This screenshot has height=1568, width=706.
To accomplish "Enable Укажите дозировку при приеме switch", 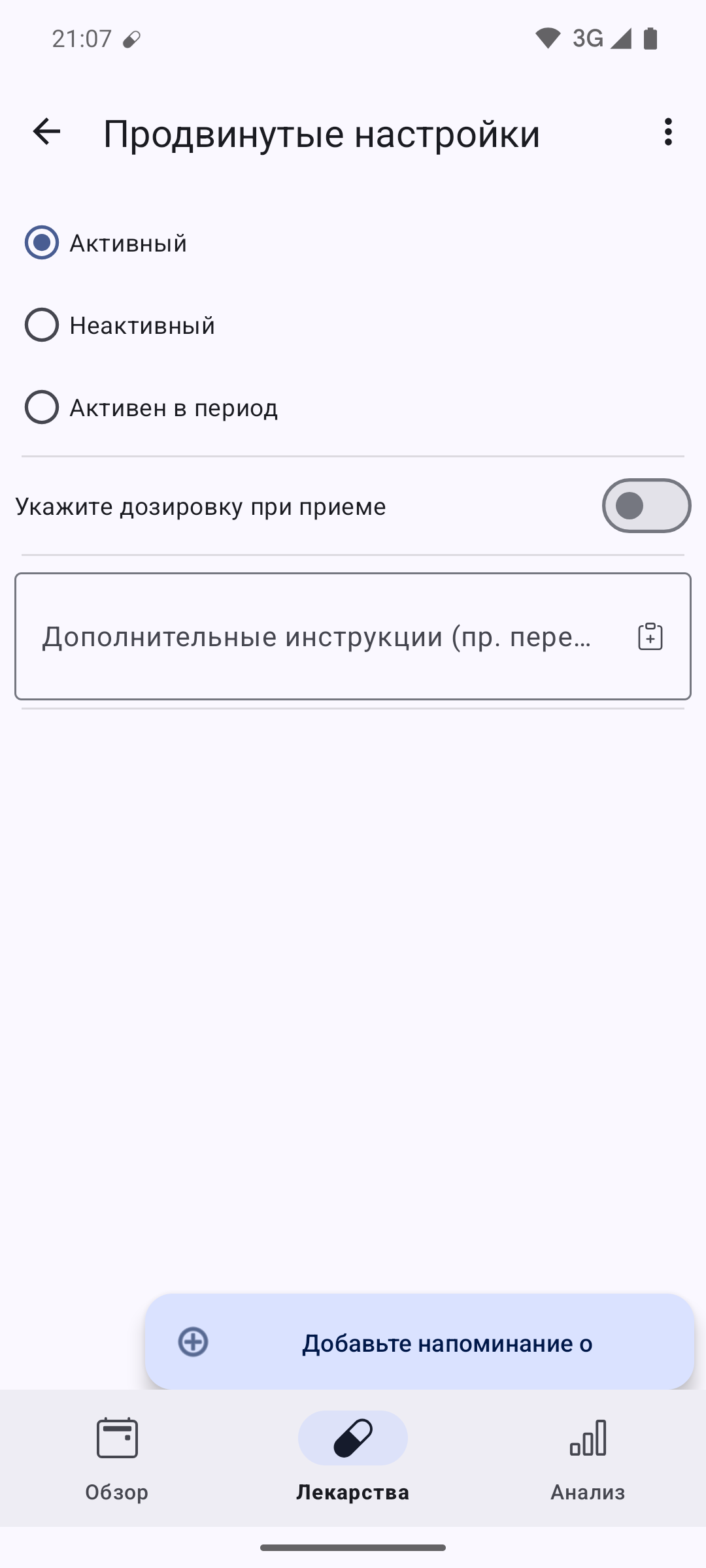I will tap(646, 506).
